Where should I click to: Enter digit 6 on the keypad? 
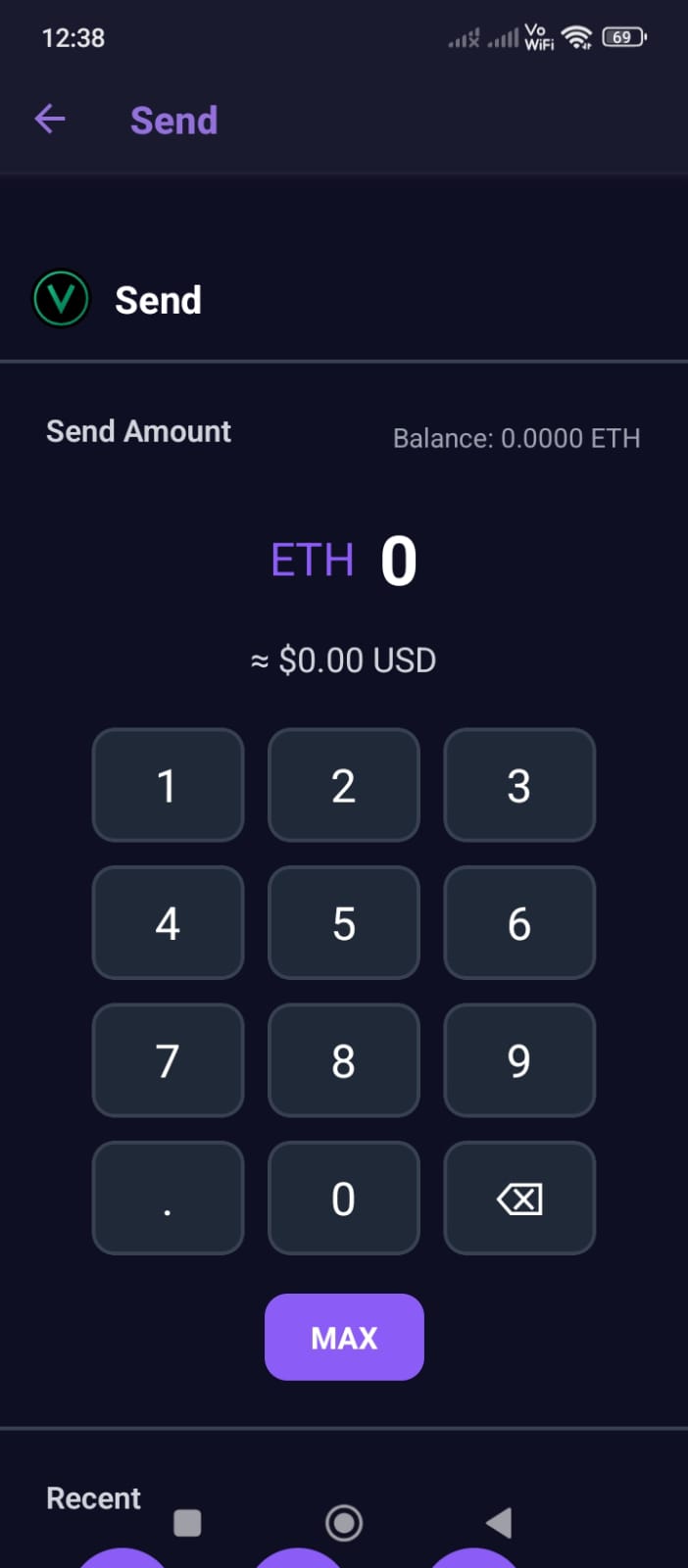[x=519, y=923]
